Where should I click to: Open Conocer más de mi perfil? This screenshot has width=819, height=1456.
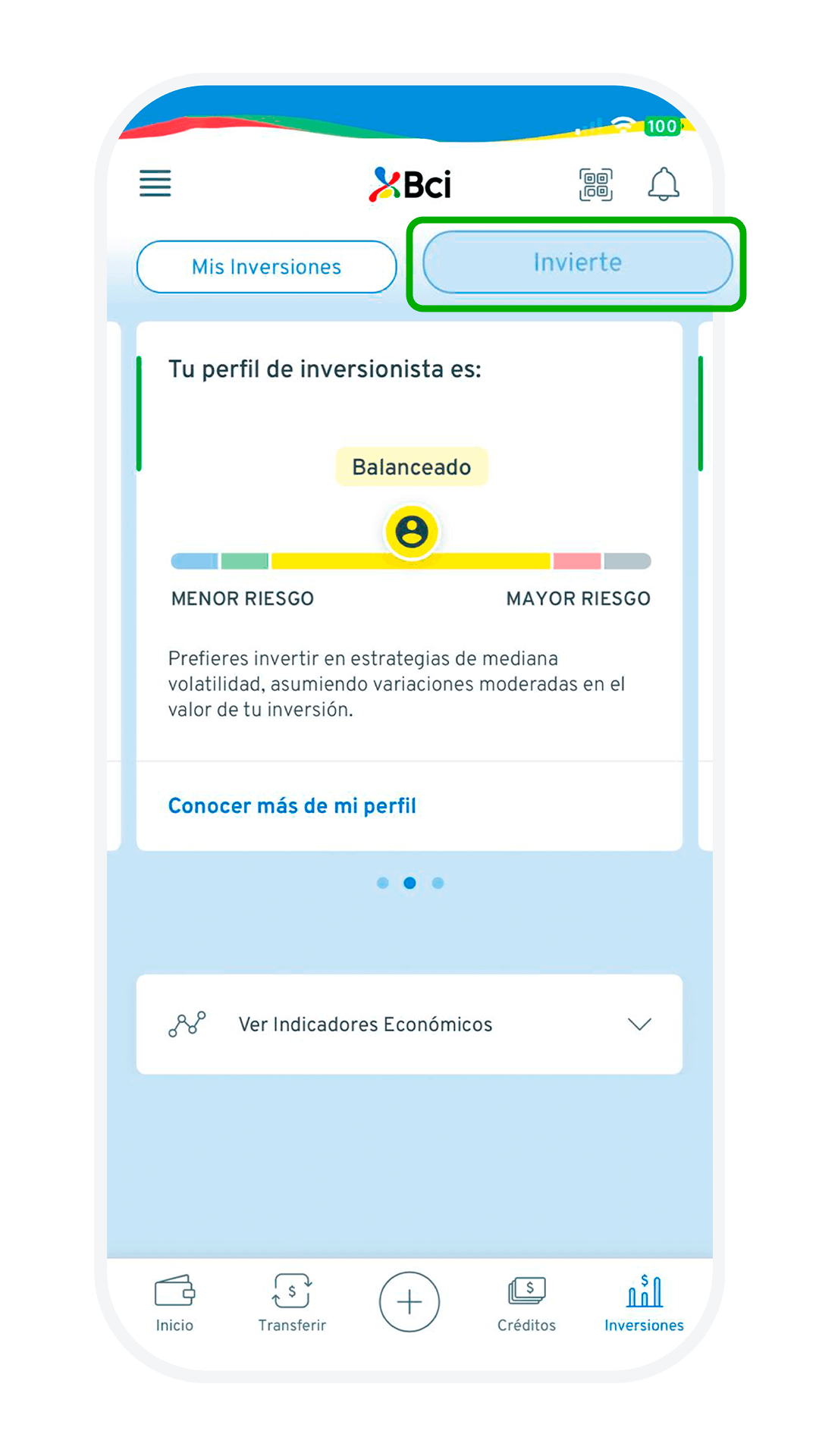(x=291, y=805)
